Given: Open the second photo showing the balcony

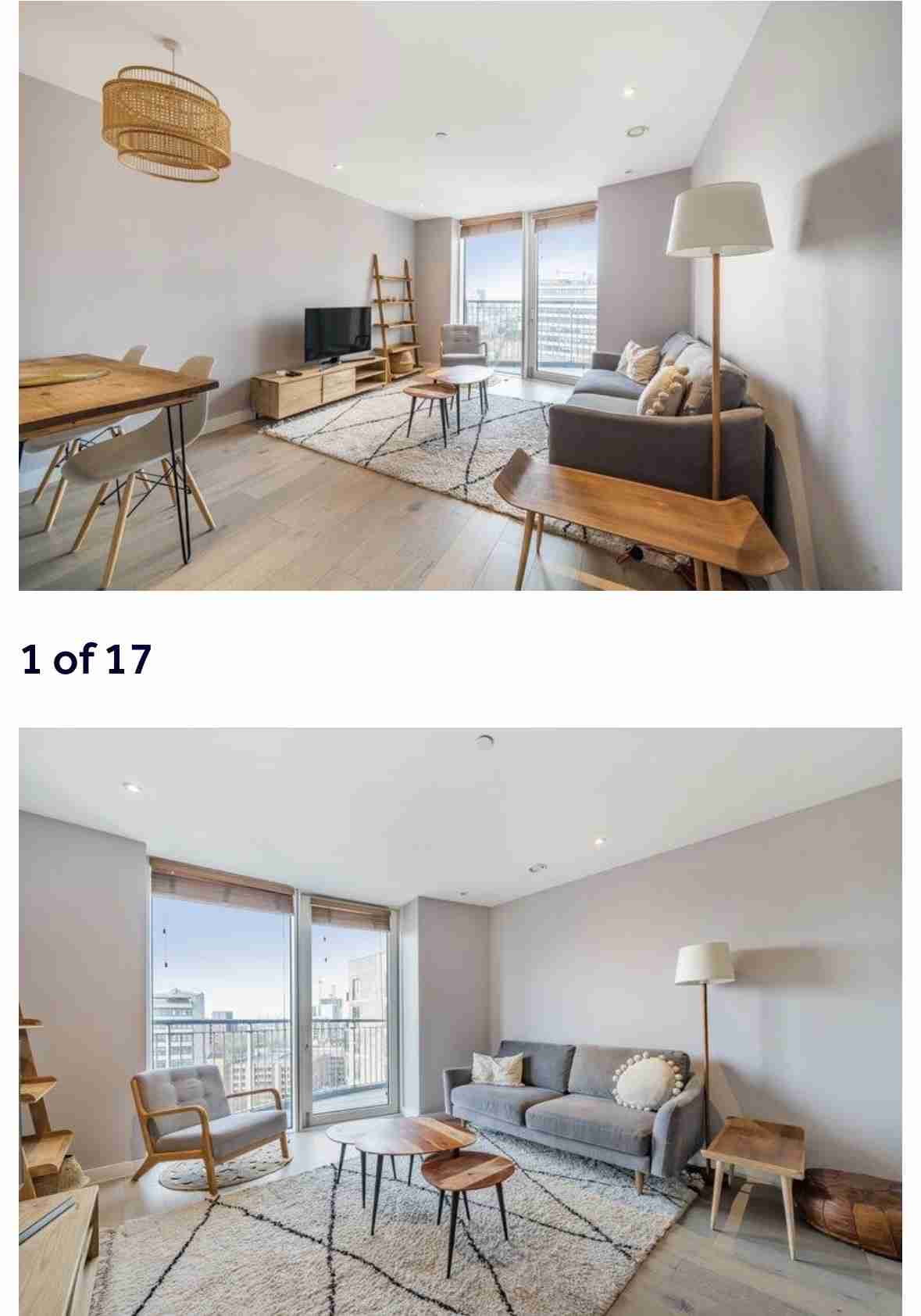Looking at the screenshot, I should pyautogui.click(x=460, y=1021).
